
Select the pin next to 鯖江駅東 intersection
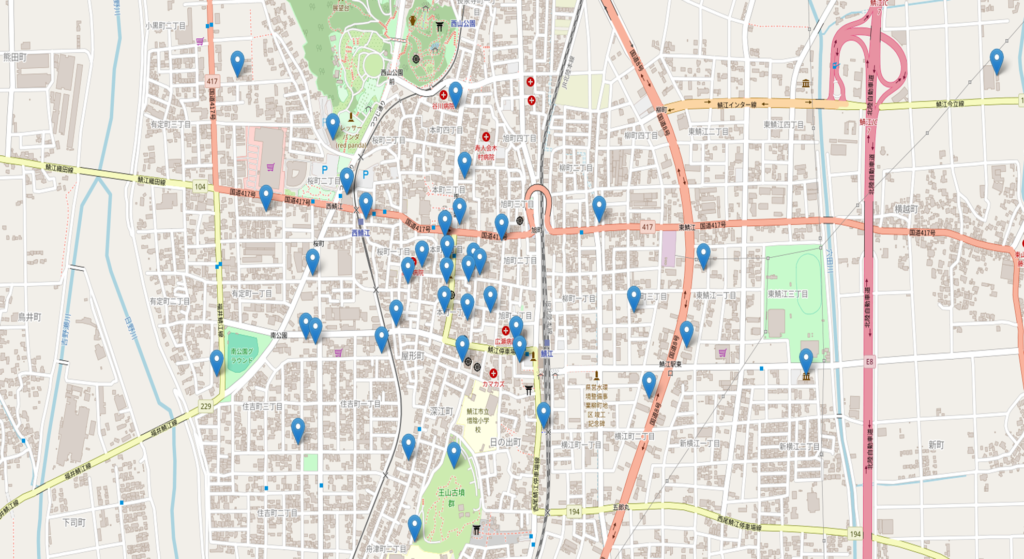coord(649,384)
